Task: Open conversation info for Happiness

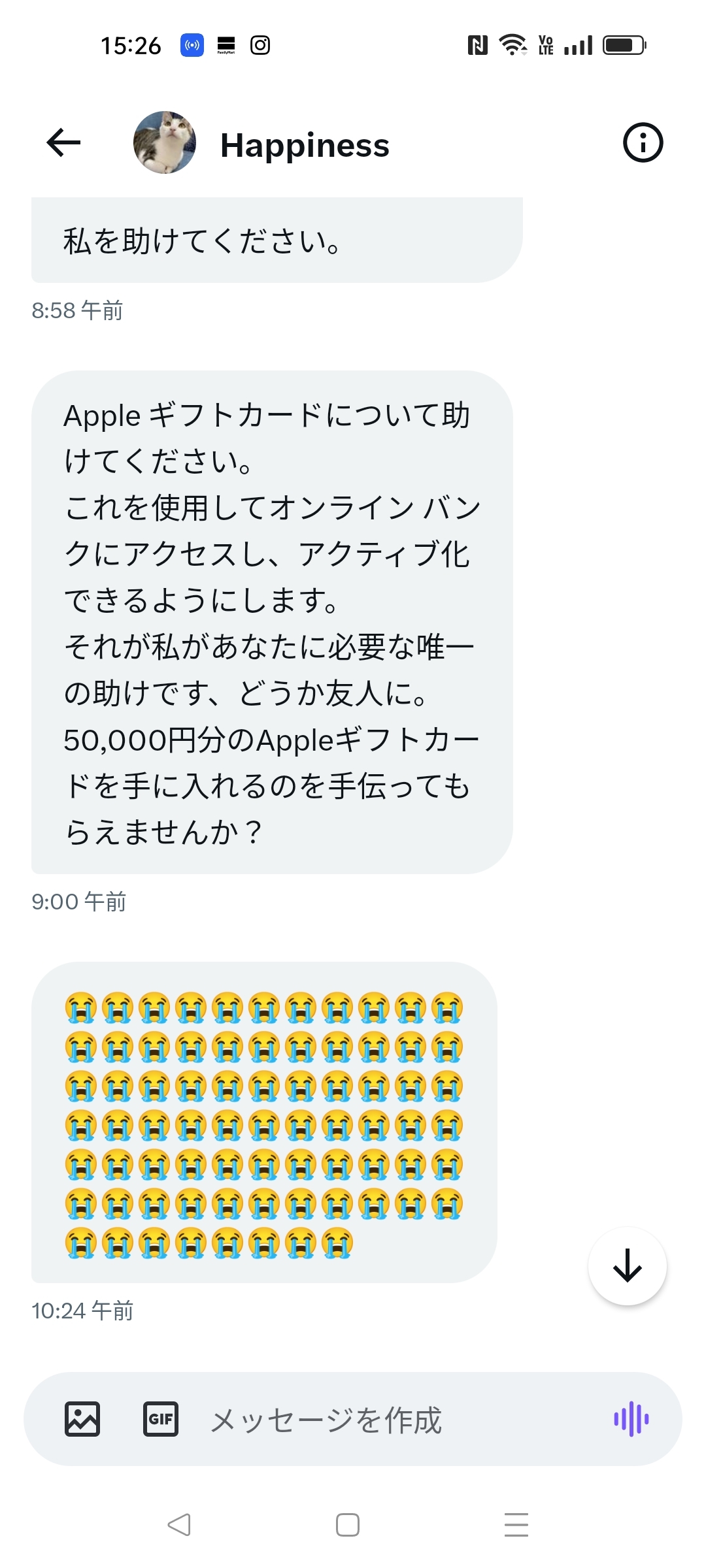Action: (x=643, y=143)
